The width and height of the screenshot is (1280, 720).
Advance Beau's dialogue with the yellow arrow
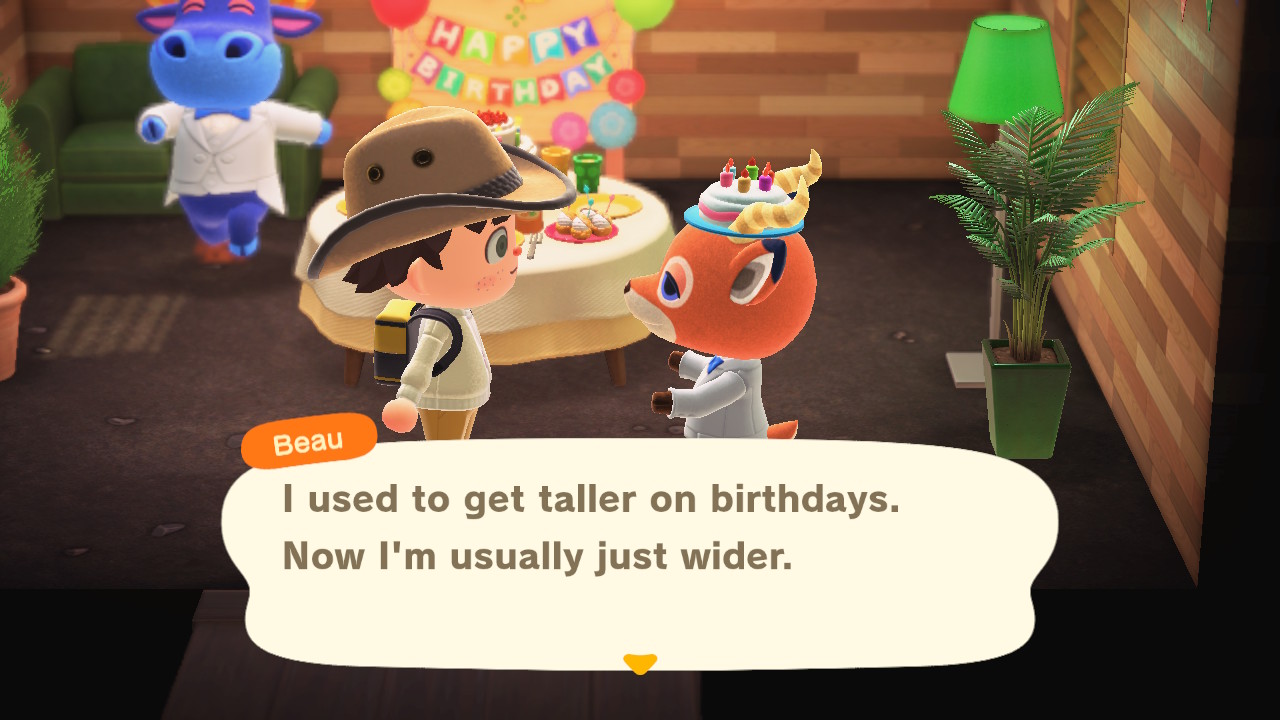[x=639, y=663]
